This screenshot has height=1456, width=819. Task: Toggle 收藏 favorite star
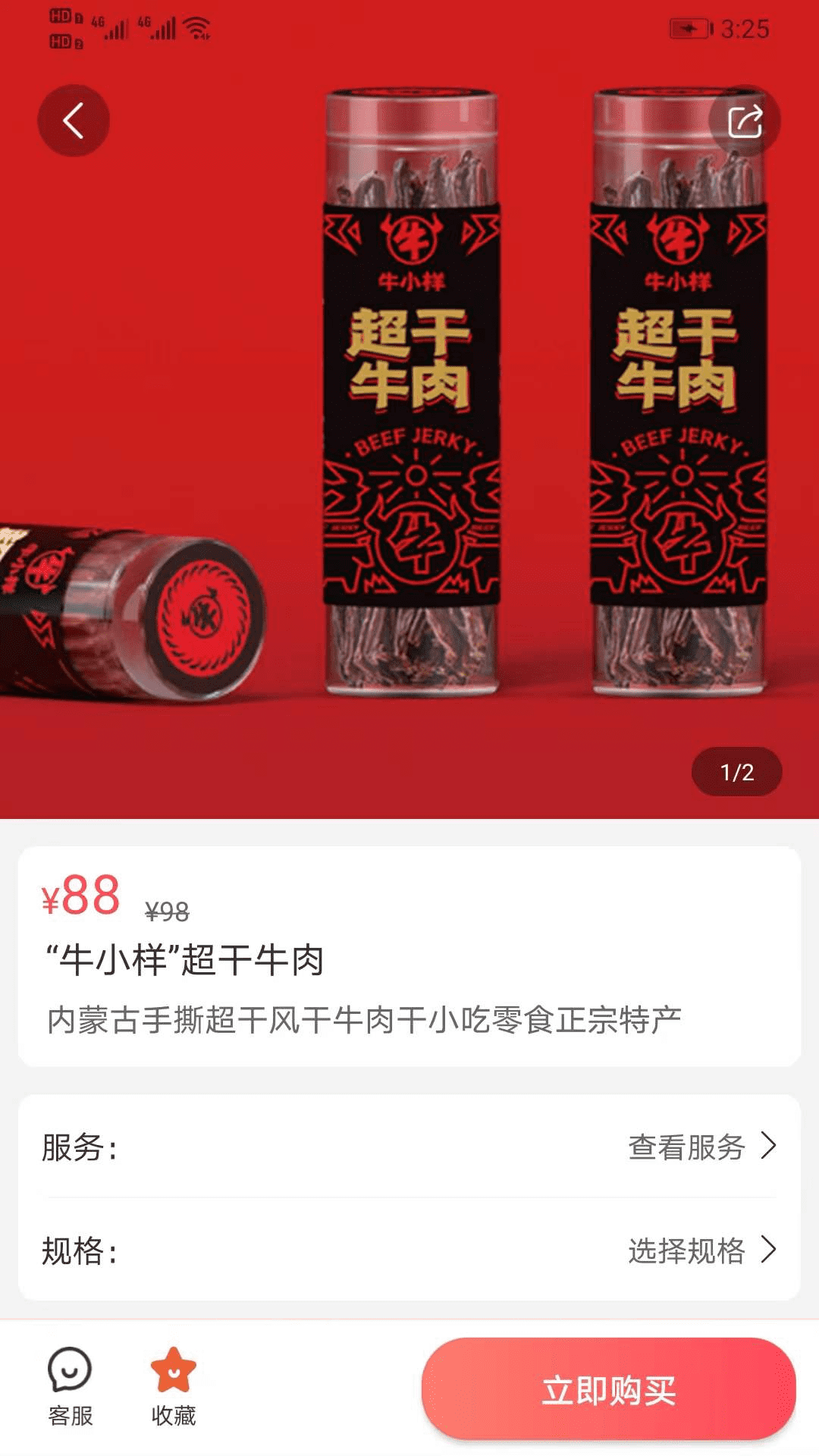174,1386
